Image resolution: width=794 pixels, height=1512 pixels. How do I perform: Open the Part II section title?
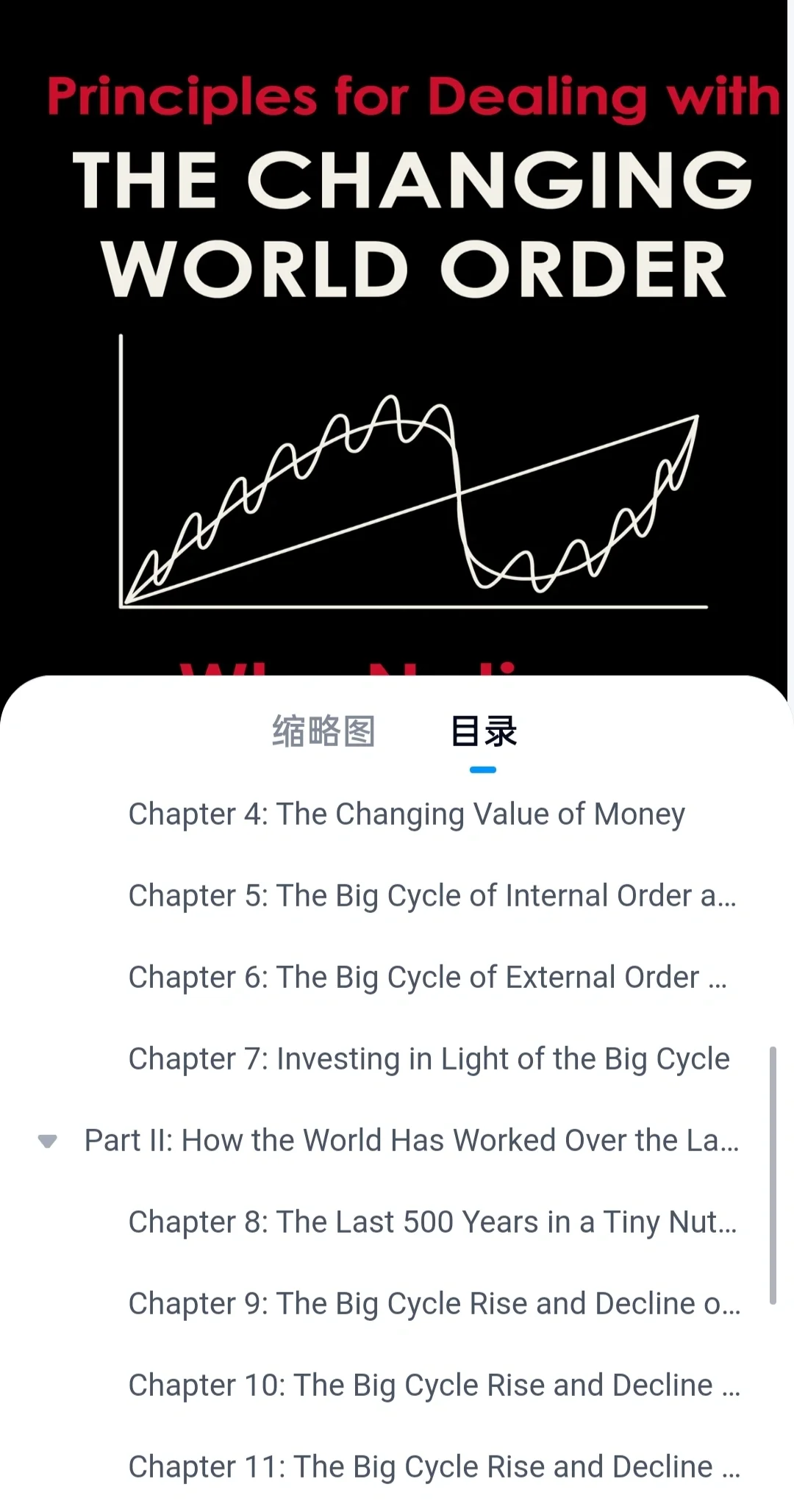(412, 1141)
